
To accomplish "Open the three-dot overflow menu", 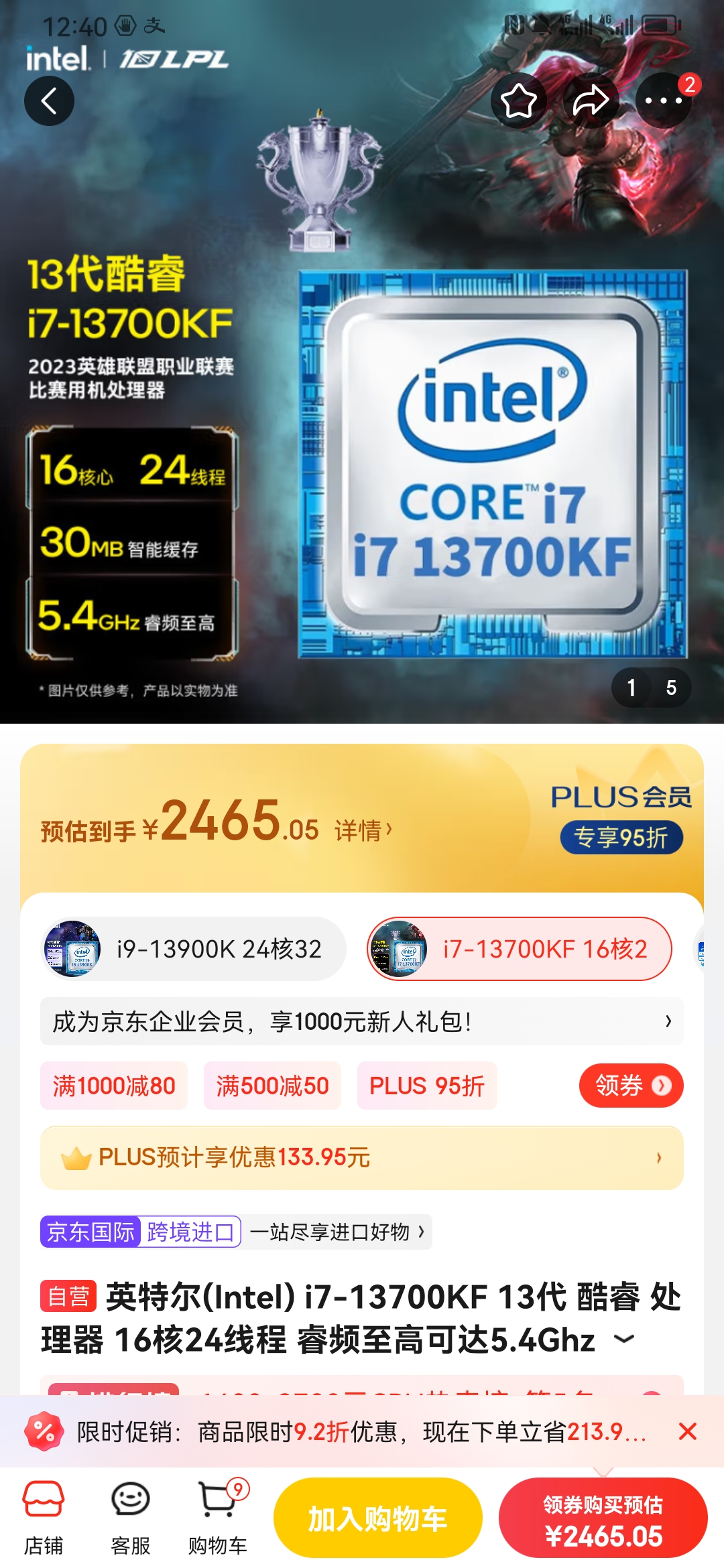I will click(663, 101).
